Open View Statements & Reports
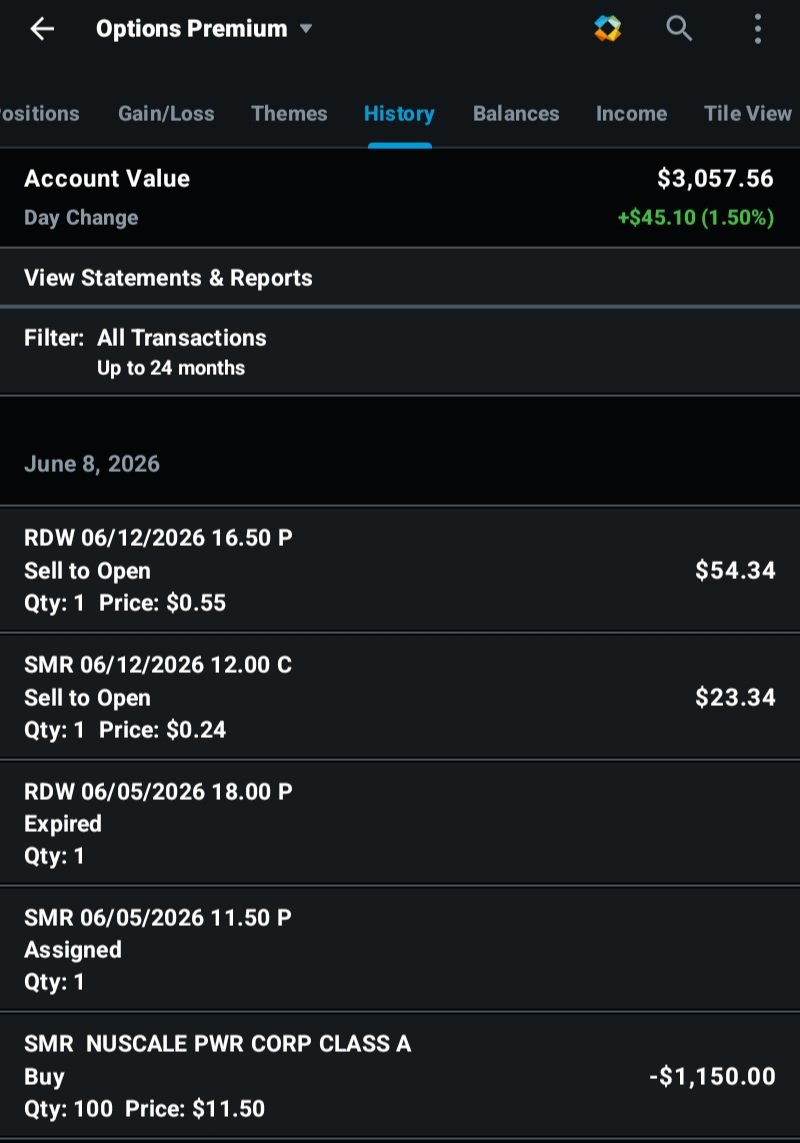The width and height of the screenshot is (800, 1143). click(400, 278)
